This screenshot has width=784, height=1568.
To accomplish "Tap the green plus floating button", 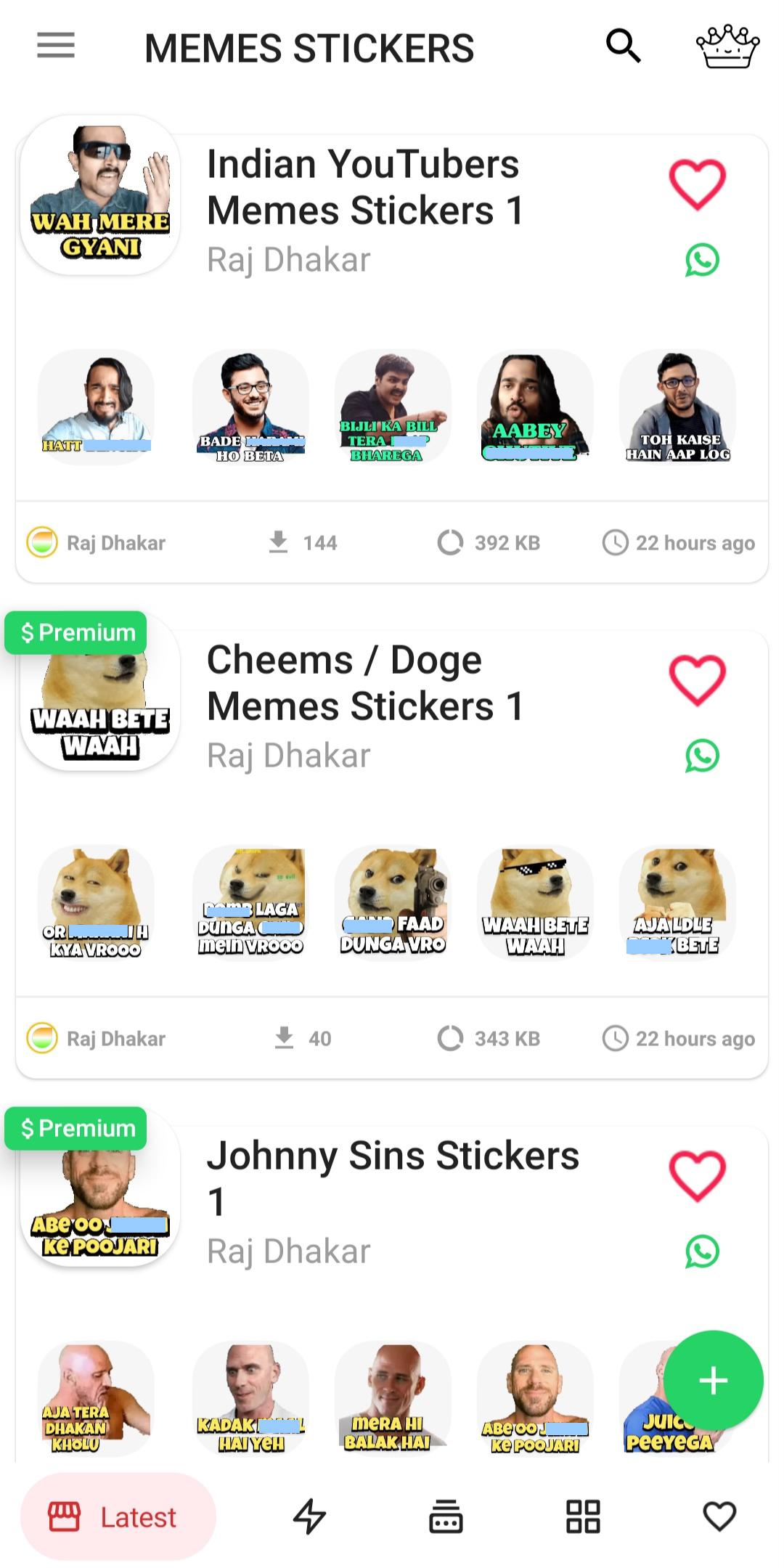I will (713, 1381).
